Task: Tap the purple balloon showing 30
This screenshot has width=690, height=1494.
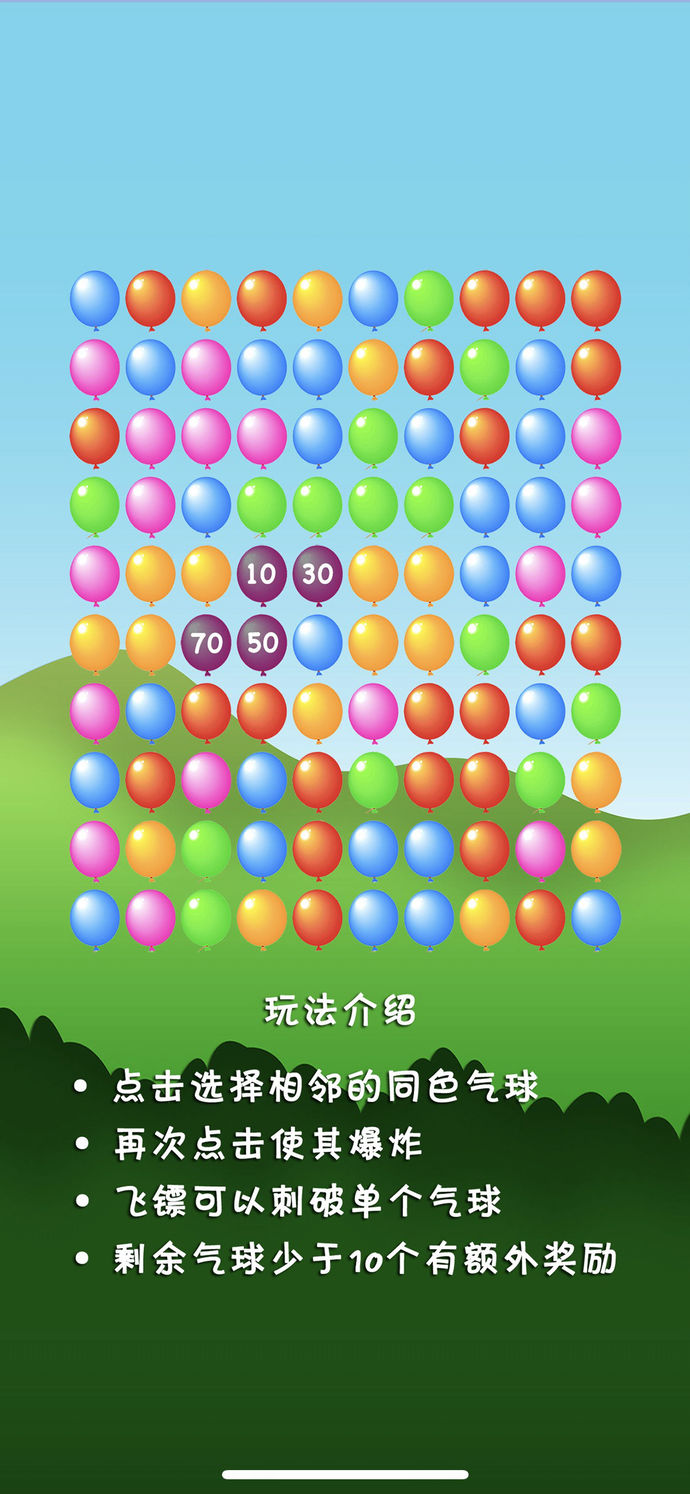Action: (x=317, y=574)
